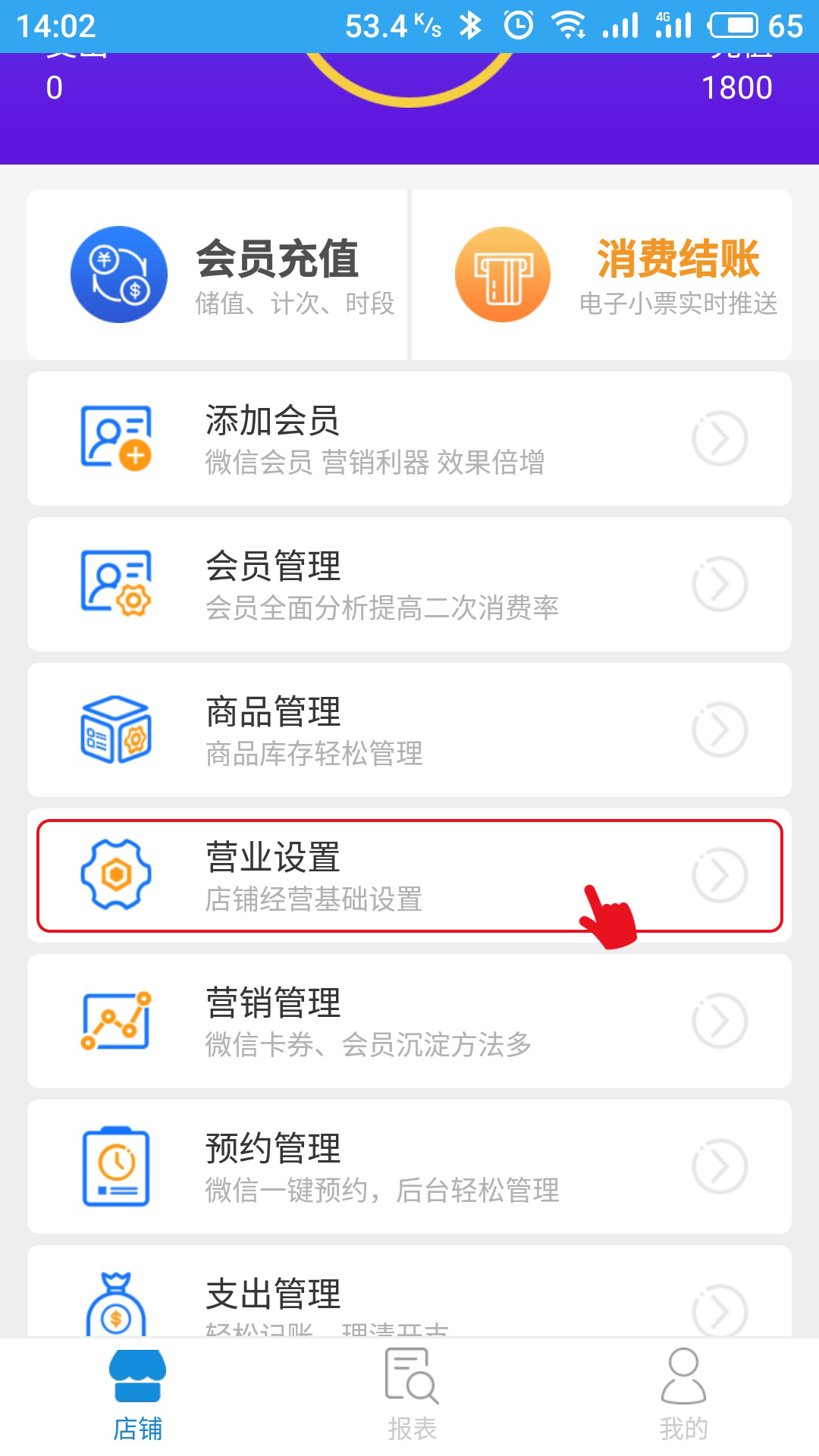
Task: Open 预约管理 appointment management
Action: pos(409,1167)
